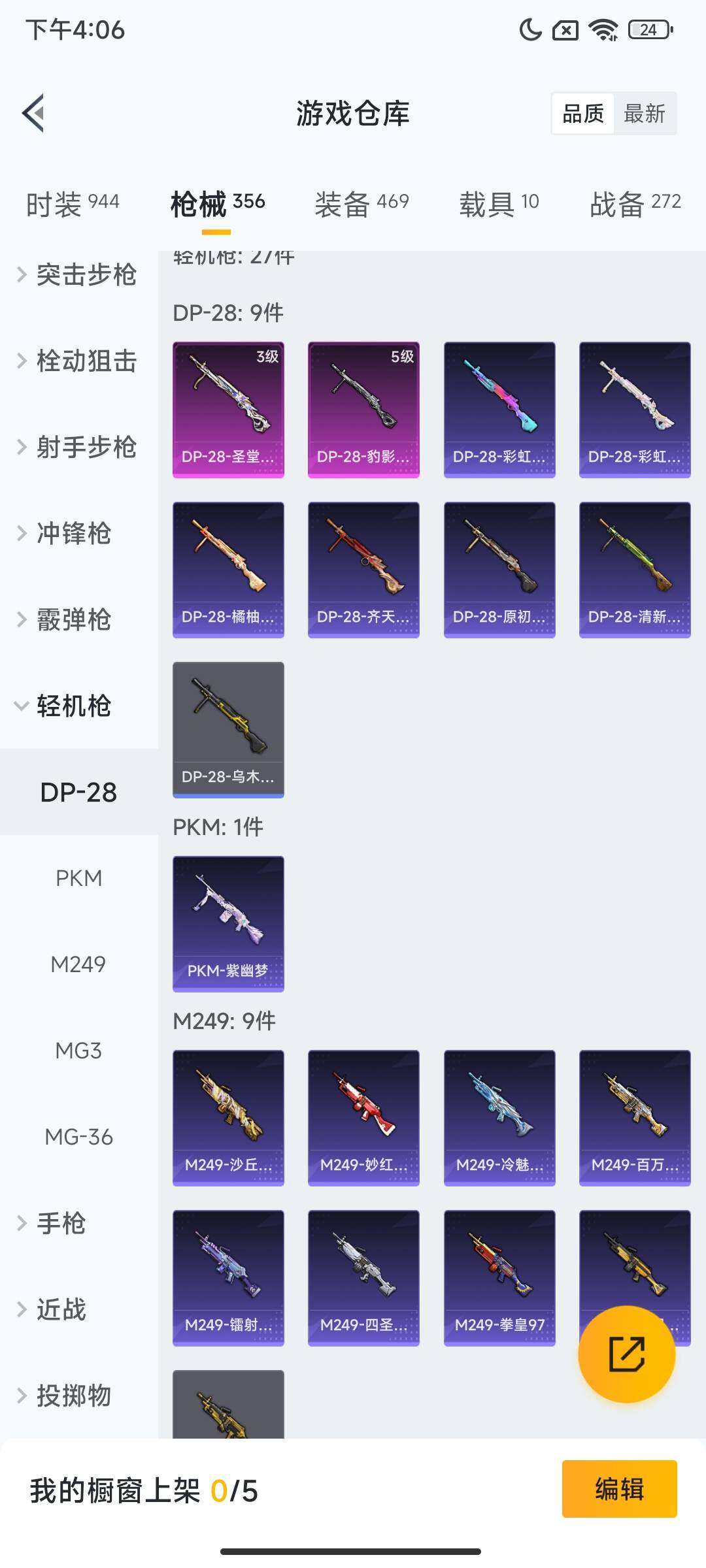Jump to the PKM subcategory
This screenshot has width=706, height=1568.
(78, 878)
